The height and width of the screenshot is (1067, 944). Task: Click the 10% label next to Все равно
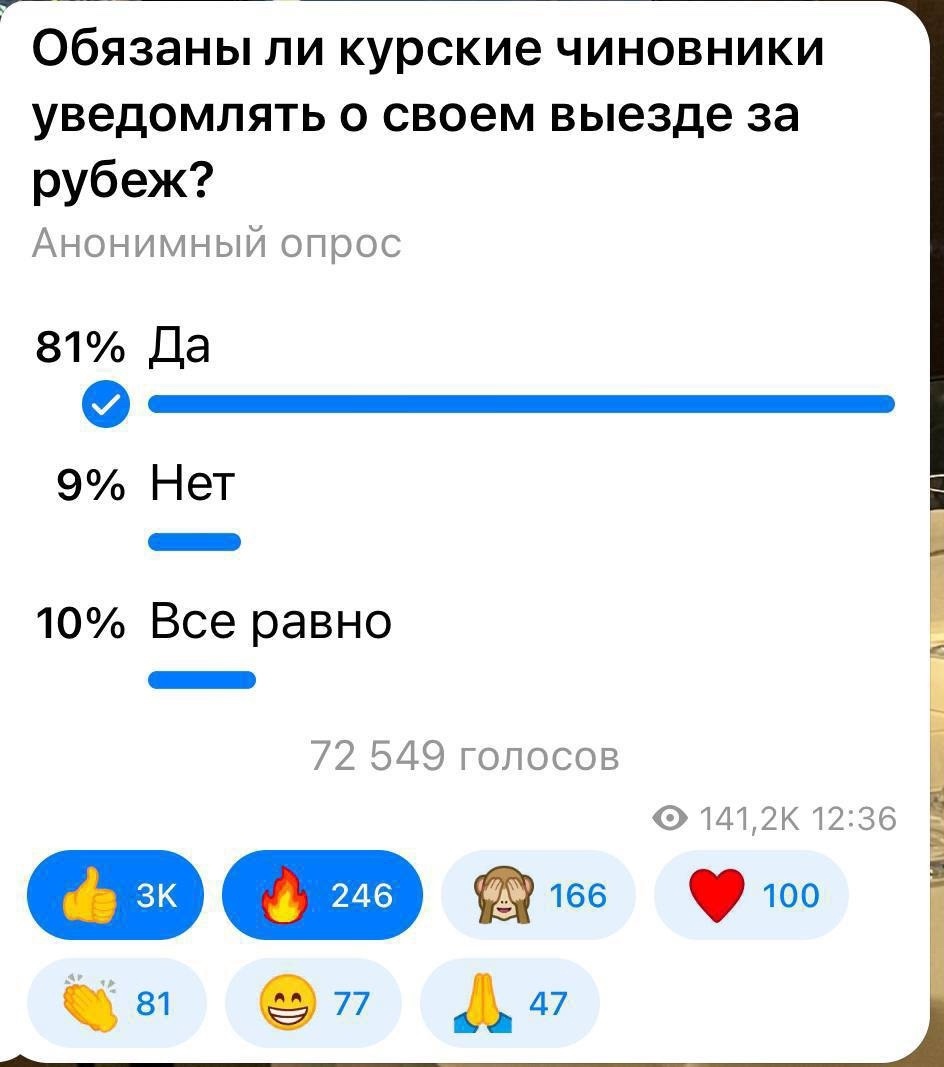point(80,621)
